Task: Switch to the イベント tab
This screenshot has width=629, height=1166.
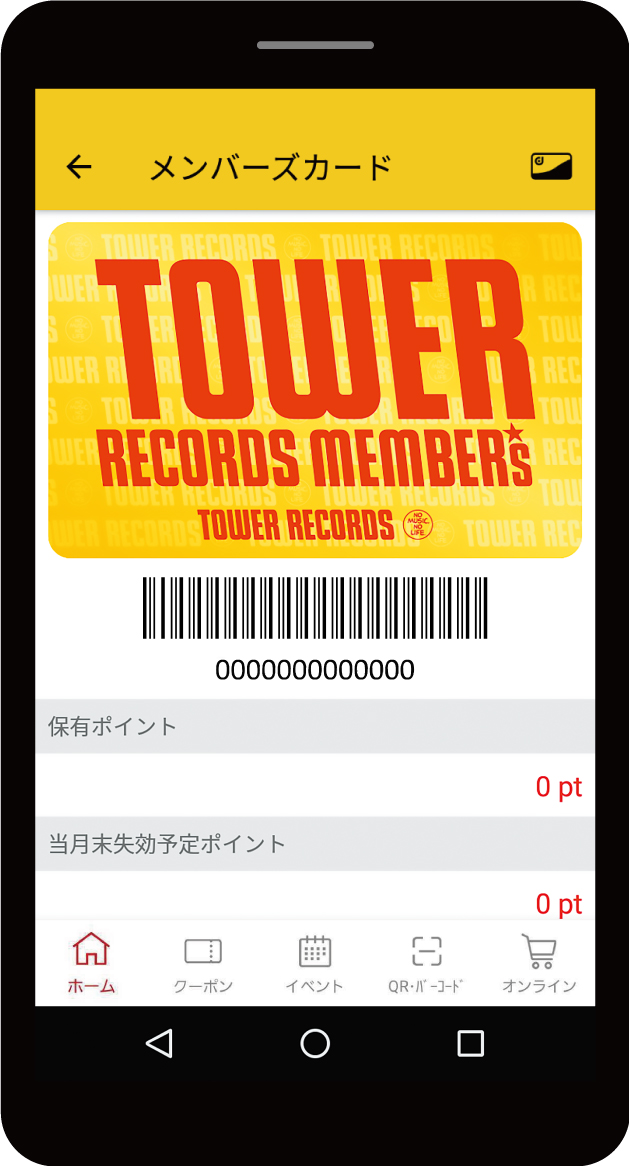Action: (314, 964)
